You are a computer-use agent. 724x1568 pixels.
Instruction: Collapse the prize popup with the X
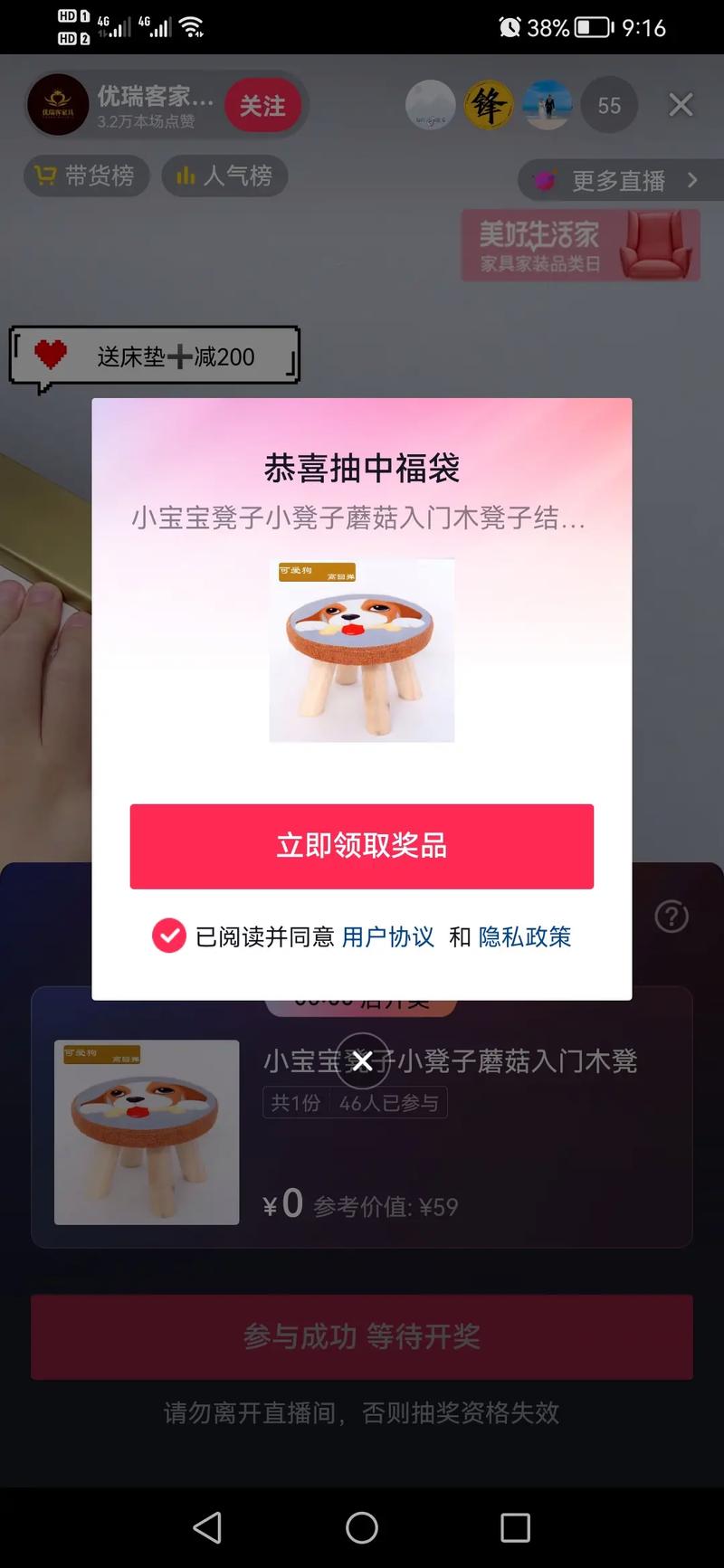681,105
